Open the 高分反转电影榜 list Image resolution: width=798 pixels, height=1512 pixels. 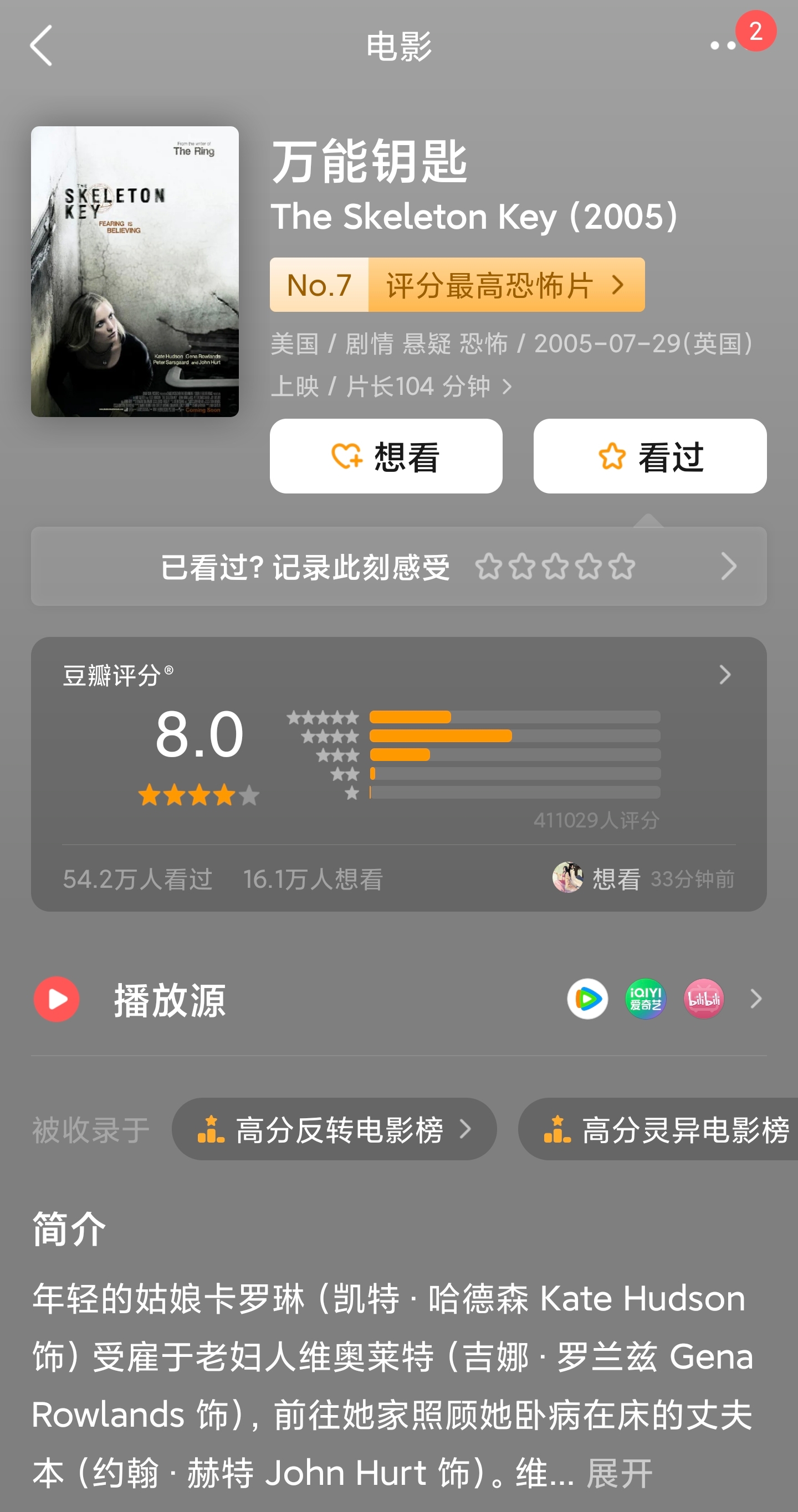pos(334,1129)
